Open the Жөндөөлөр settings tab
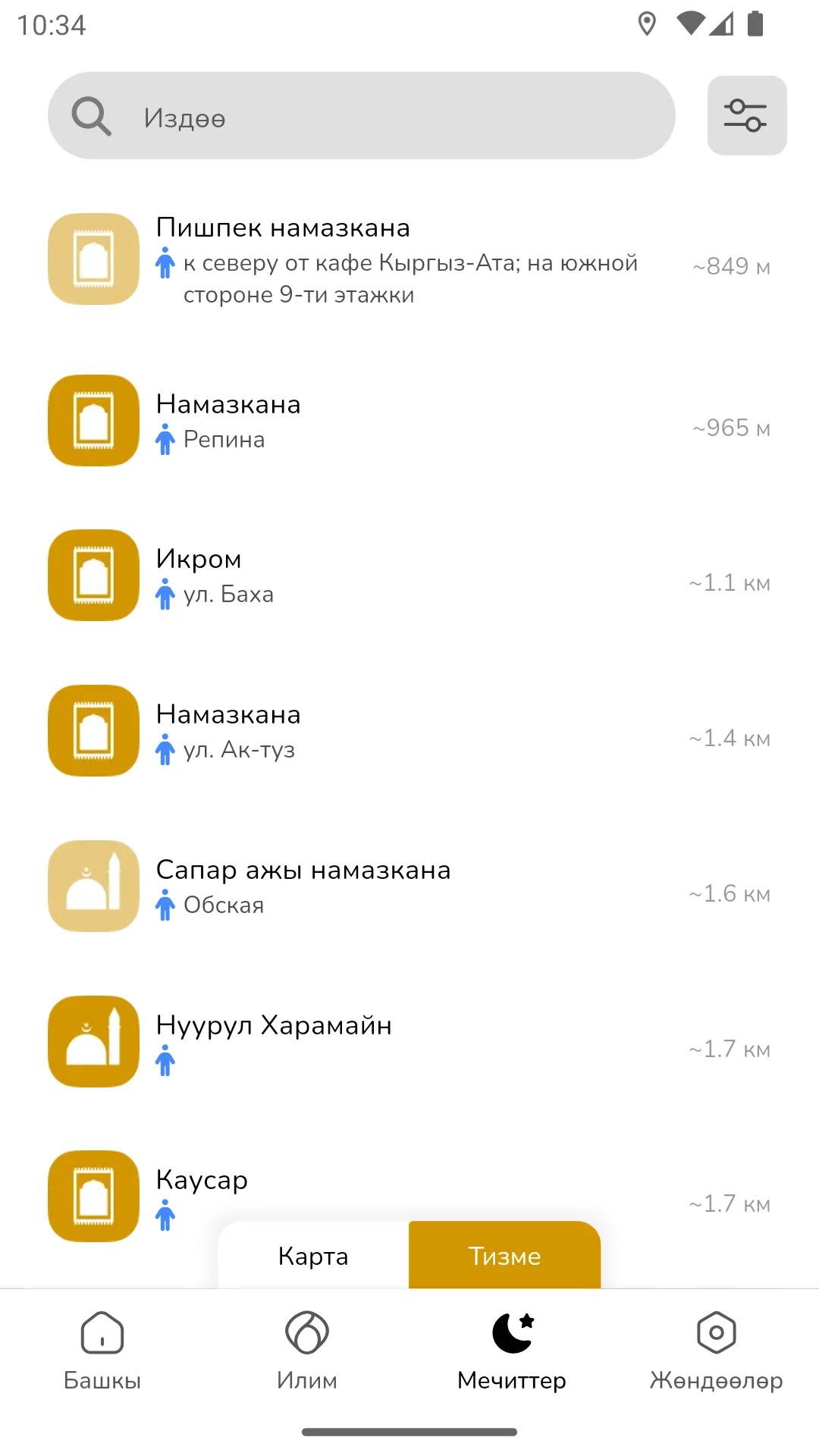The image size is (819, 1456). click(x=717, y=1351)
